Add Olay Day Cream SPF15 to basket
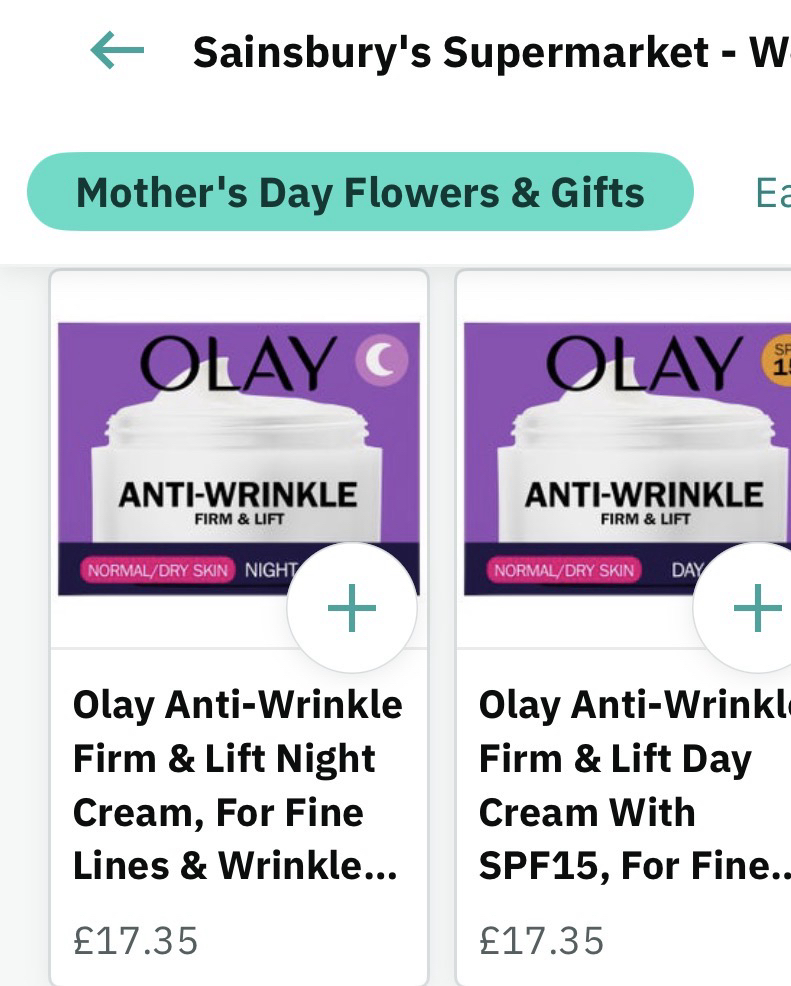 (x=756, y=609)
